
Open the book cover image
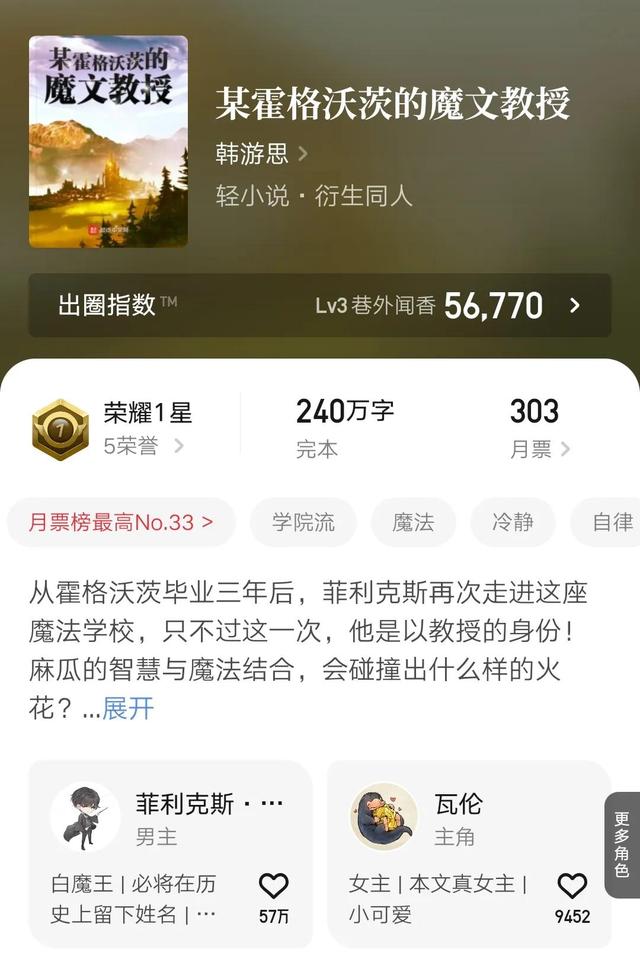click(108, 141)
